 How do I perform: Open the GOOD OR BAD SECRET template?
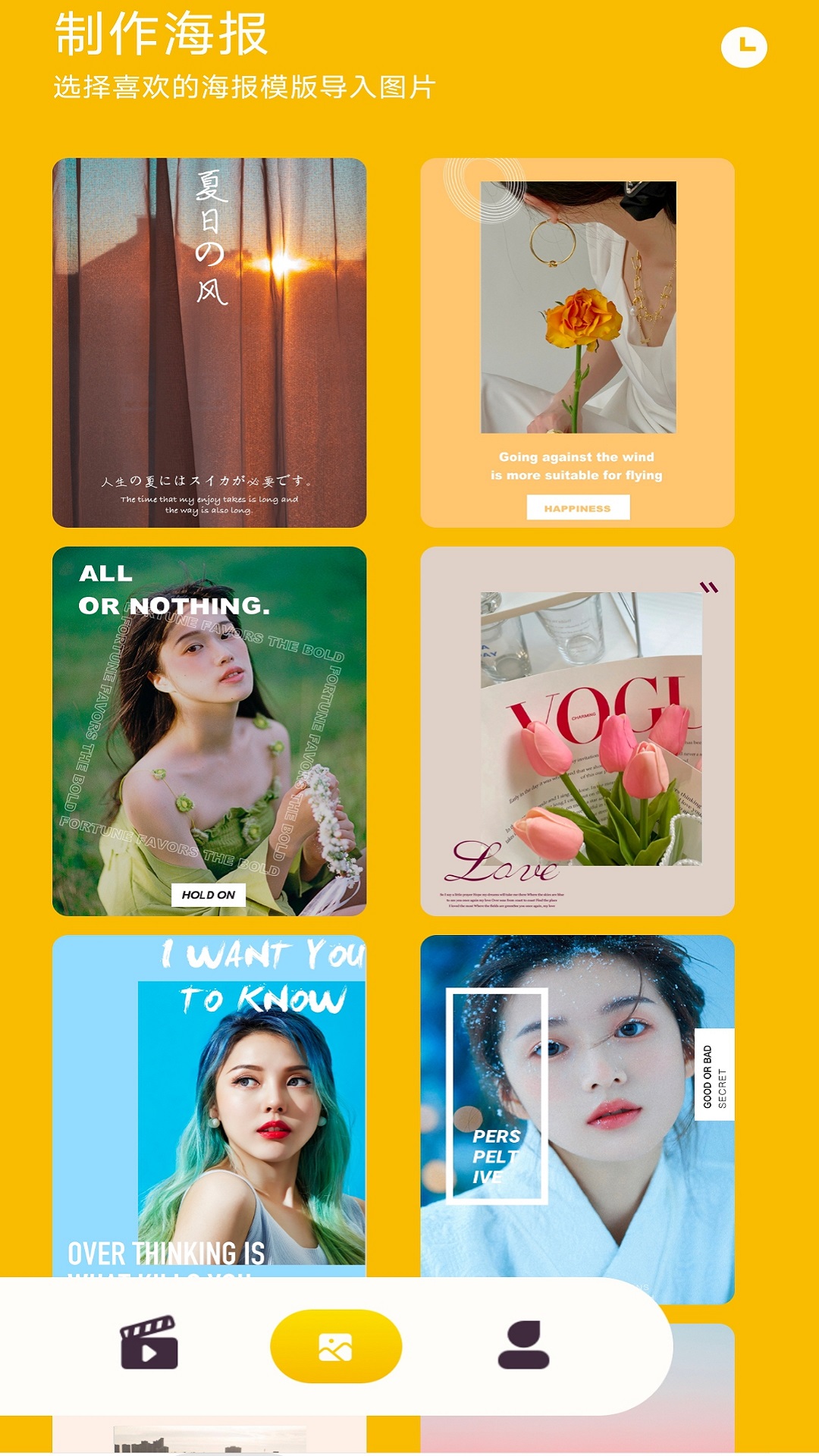pyautogui.click(x=577, y=1115)
